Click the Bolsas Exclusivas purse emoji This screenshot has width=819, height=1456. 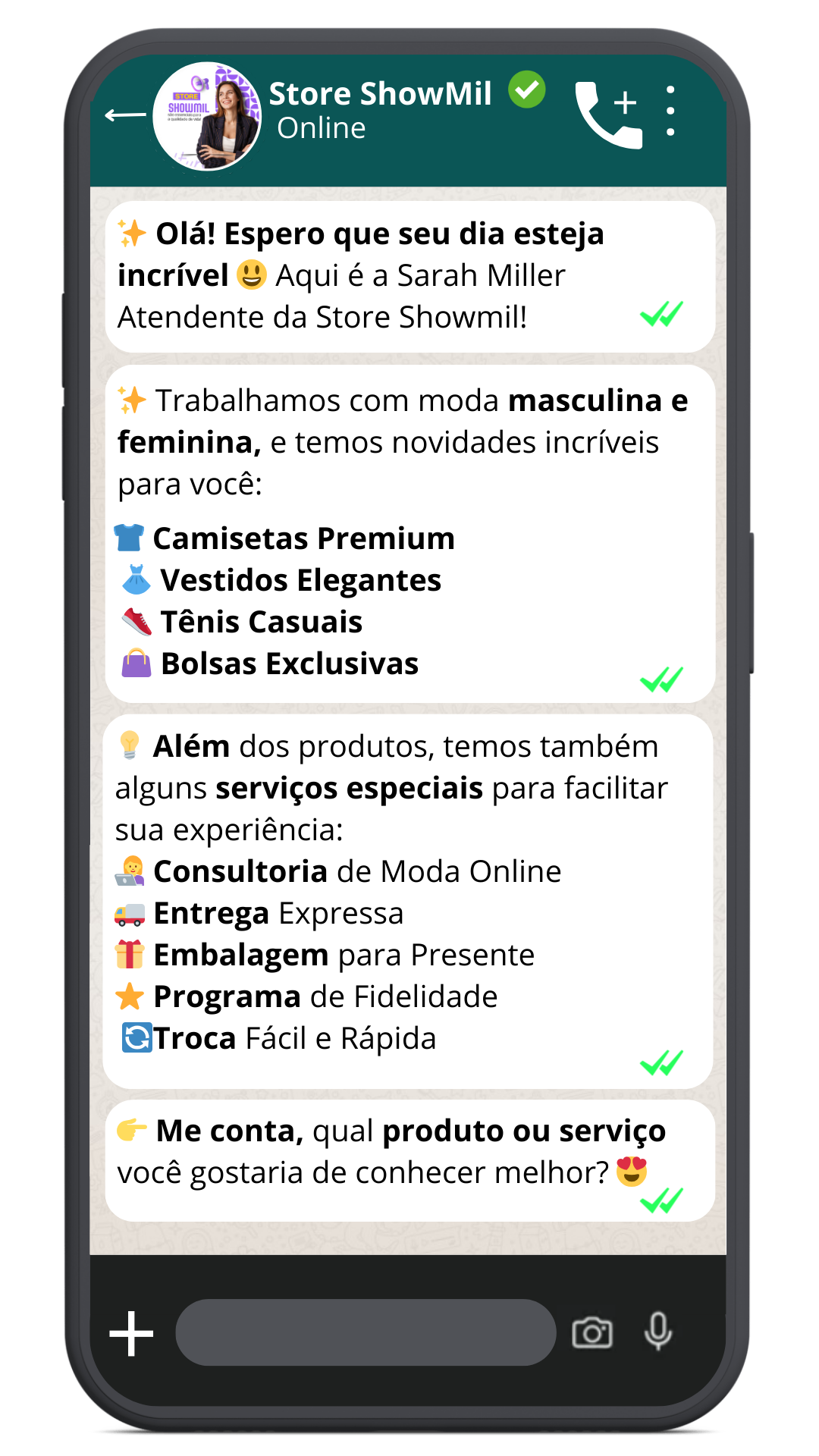[x=136, y=663]
